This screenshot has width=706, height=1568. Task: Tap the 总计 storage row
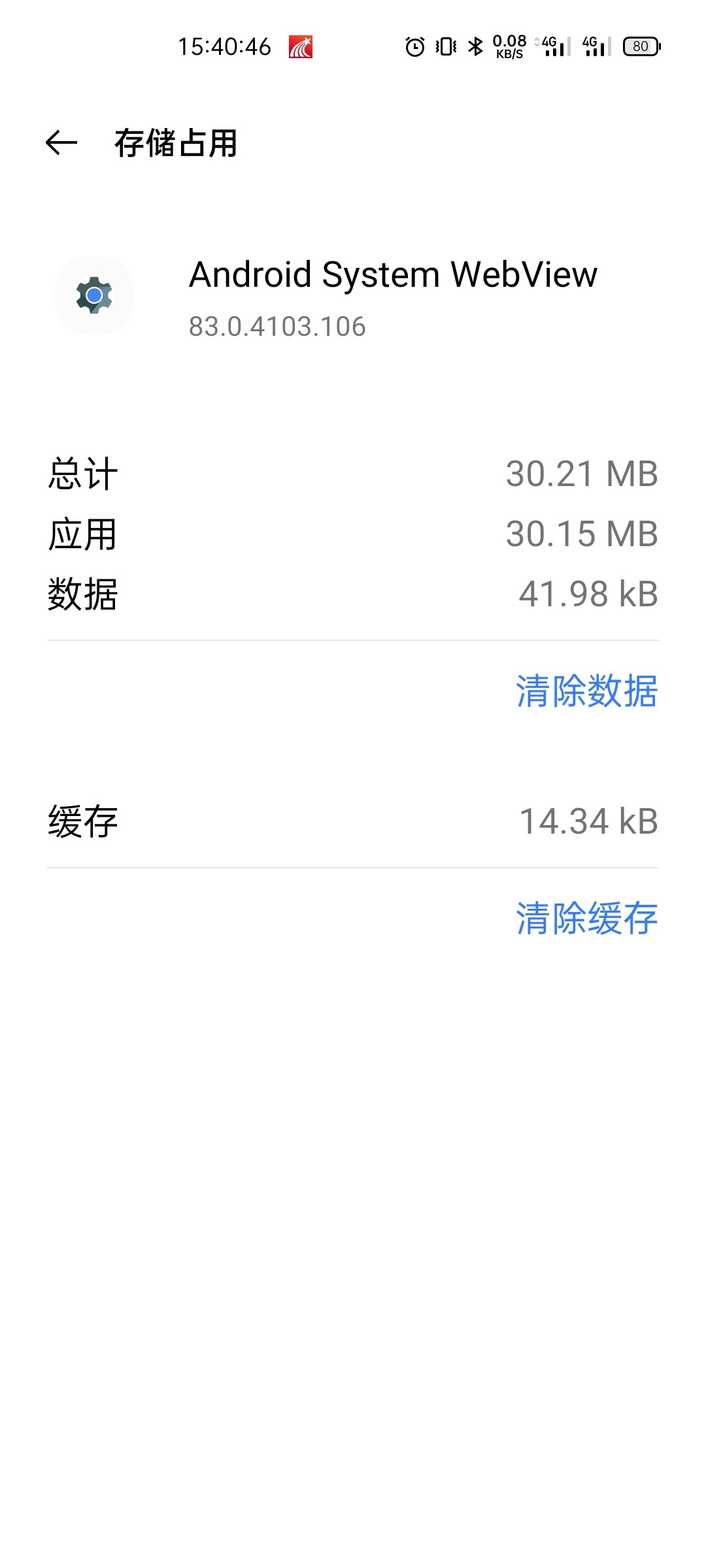pyautogui.click(x=353, y=475)
